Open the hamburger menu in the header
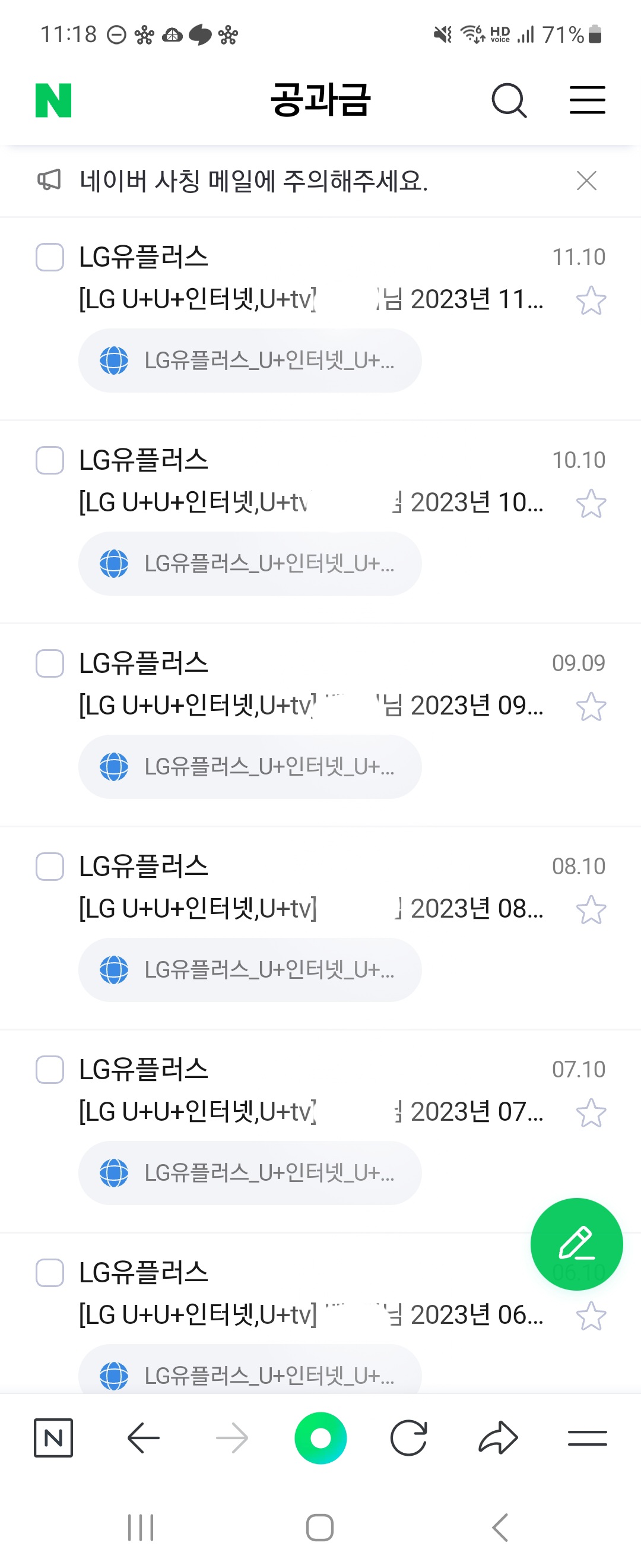This screenshot has width=641, height=1568. [x=587, y=100]
